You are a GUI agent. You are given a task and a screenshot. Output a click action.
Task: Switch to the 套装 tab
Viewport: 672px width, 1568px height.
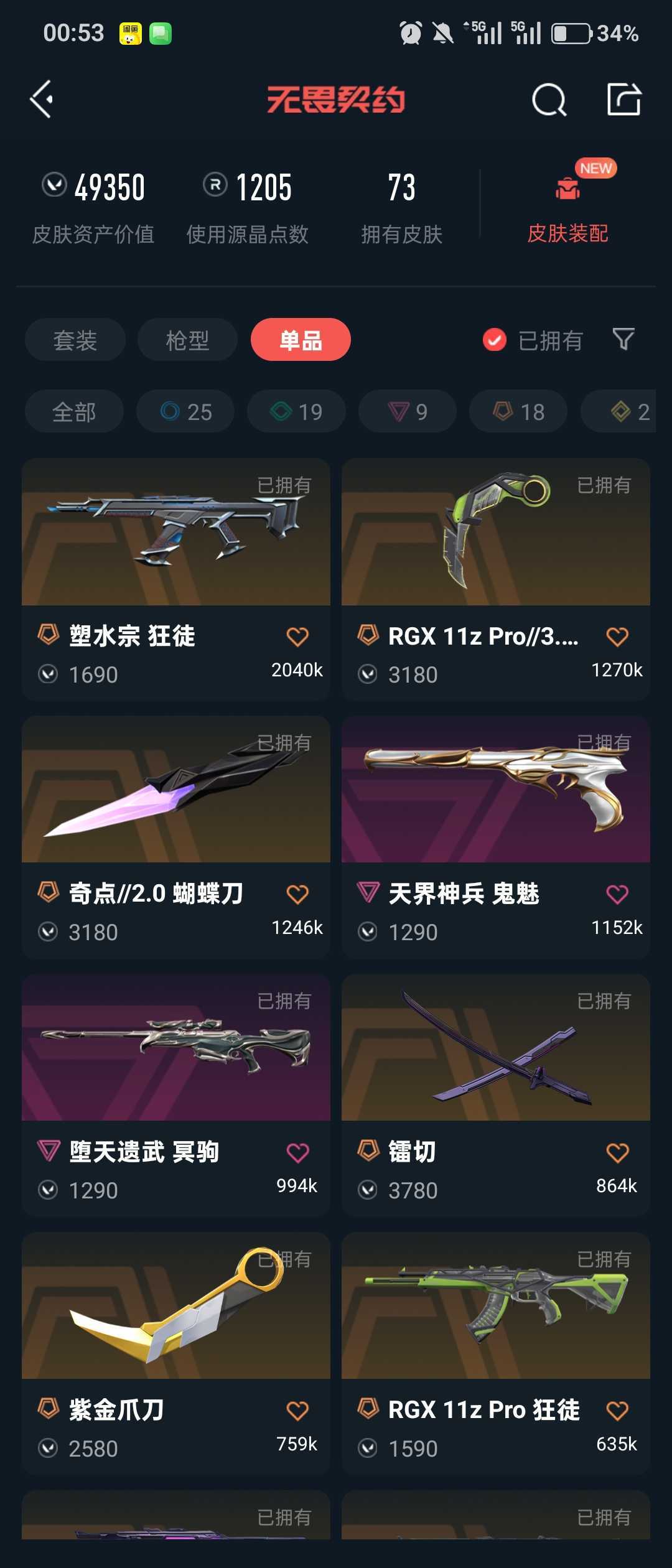point(75,340)
